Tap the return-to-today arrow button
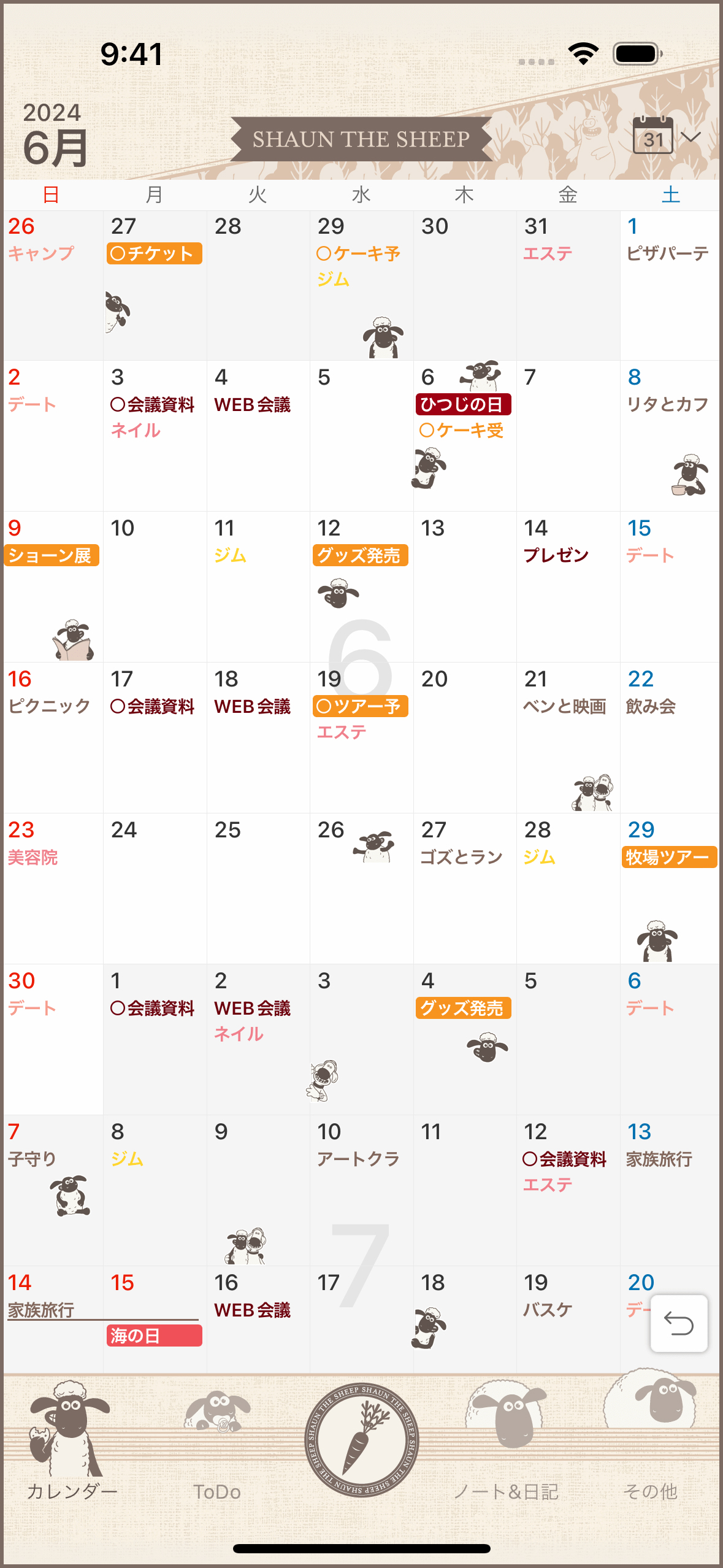 [x=678, y=1323]
